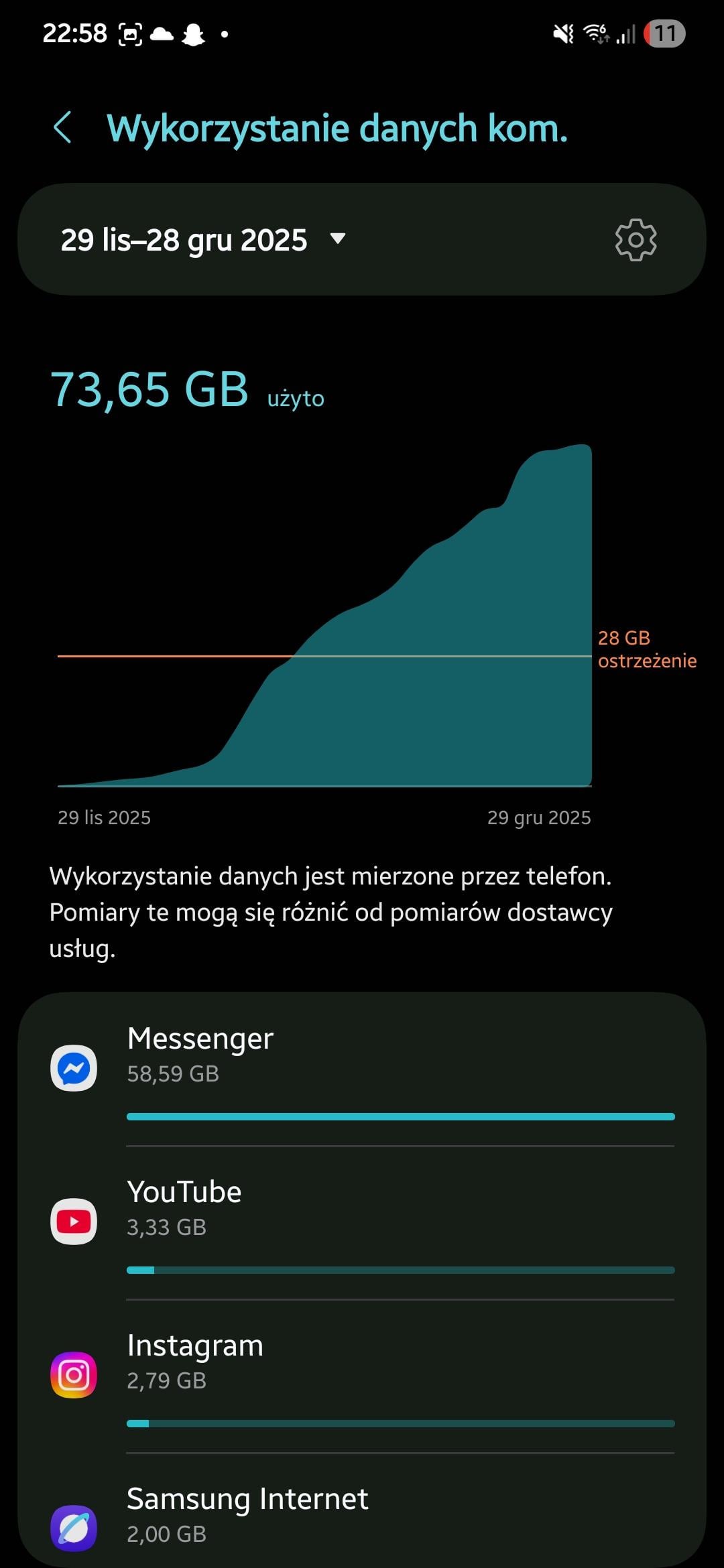Open the date range dropdown 29 lis–28 gru 2025
The image size is (724, 1568).
click(203, 240)
